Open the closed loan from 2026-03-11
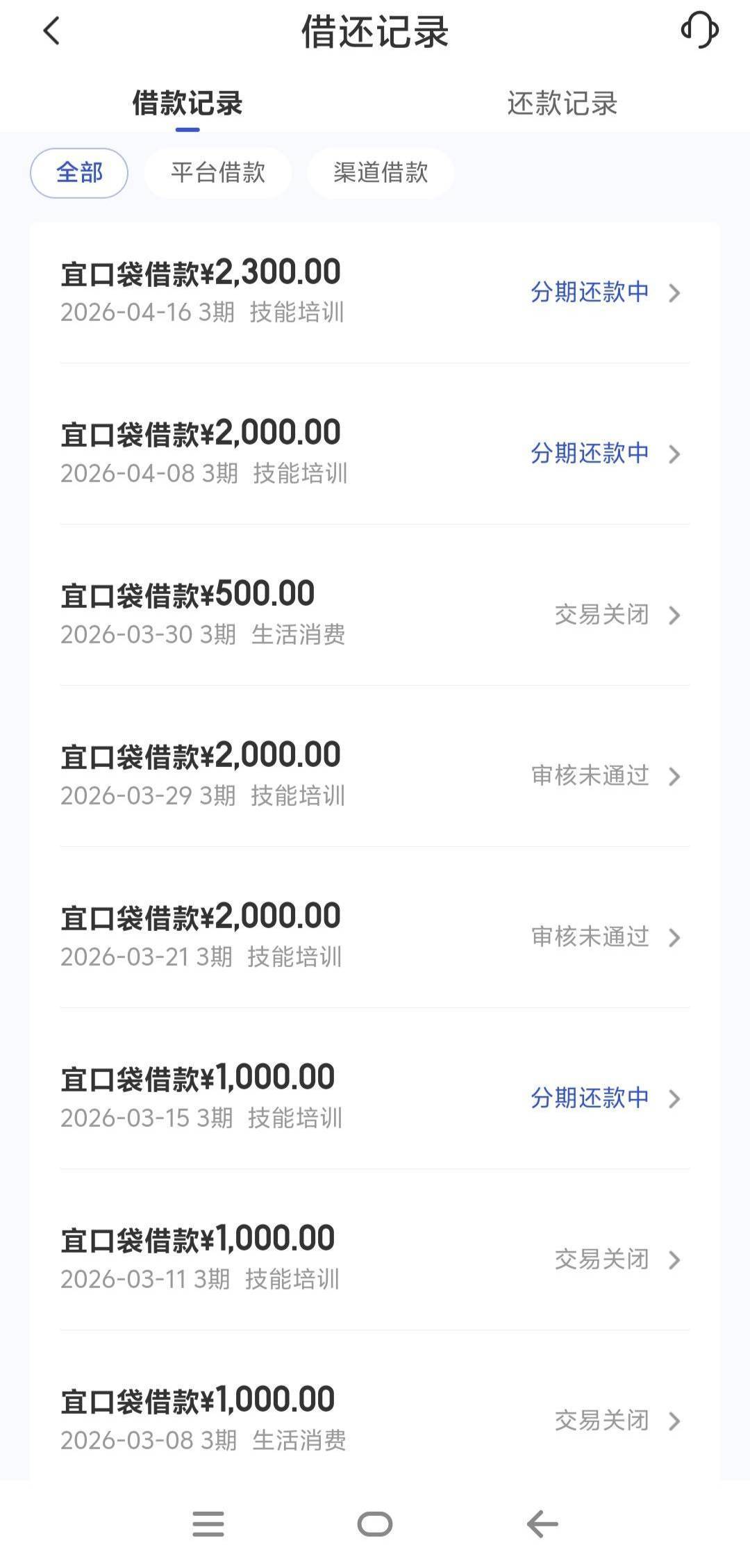750x1568 pixels. [375, 1259]
